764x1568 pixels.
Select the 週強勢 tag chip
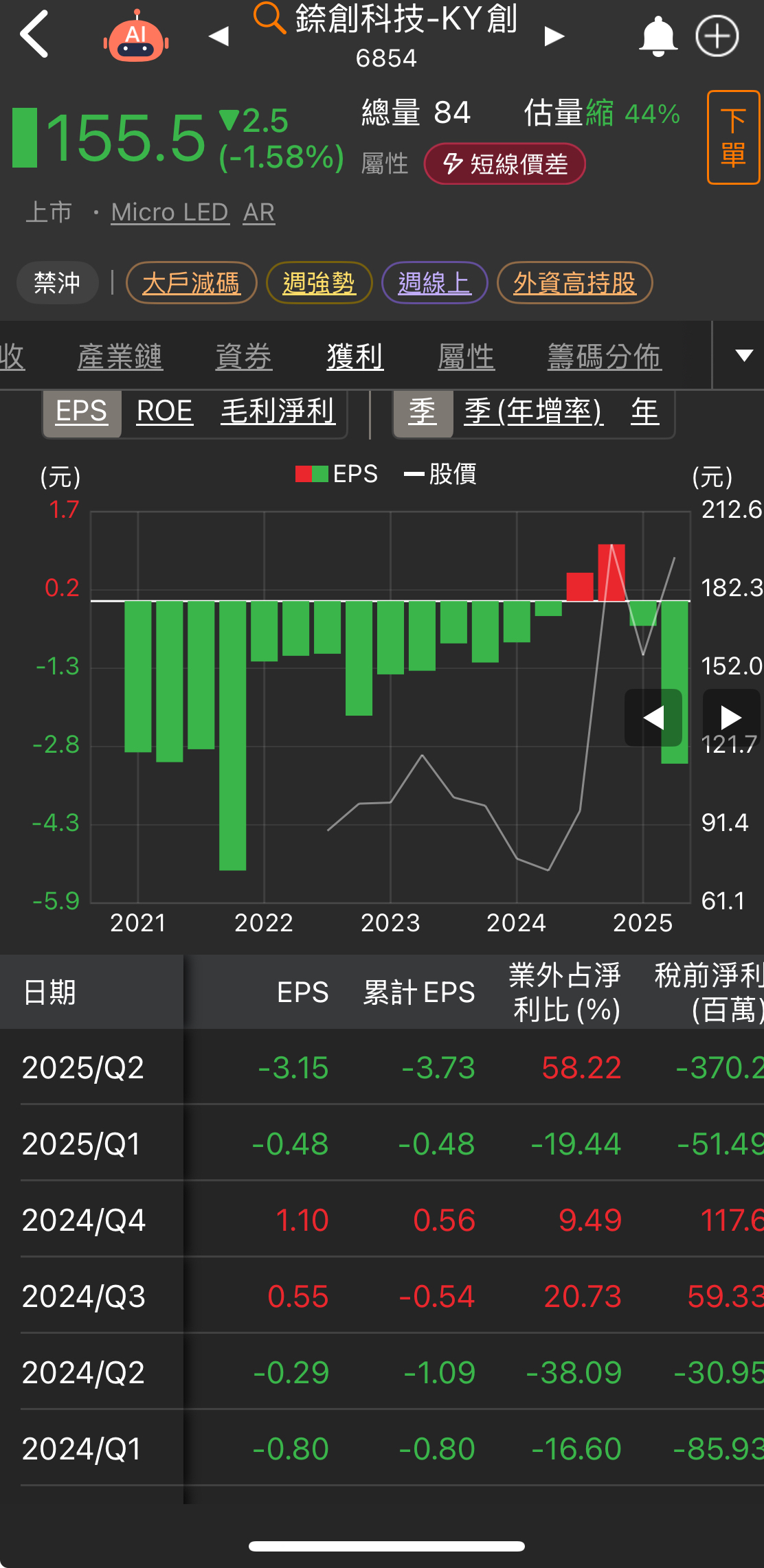click(x=319, y=283)
